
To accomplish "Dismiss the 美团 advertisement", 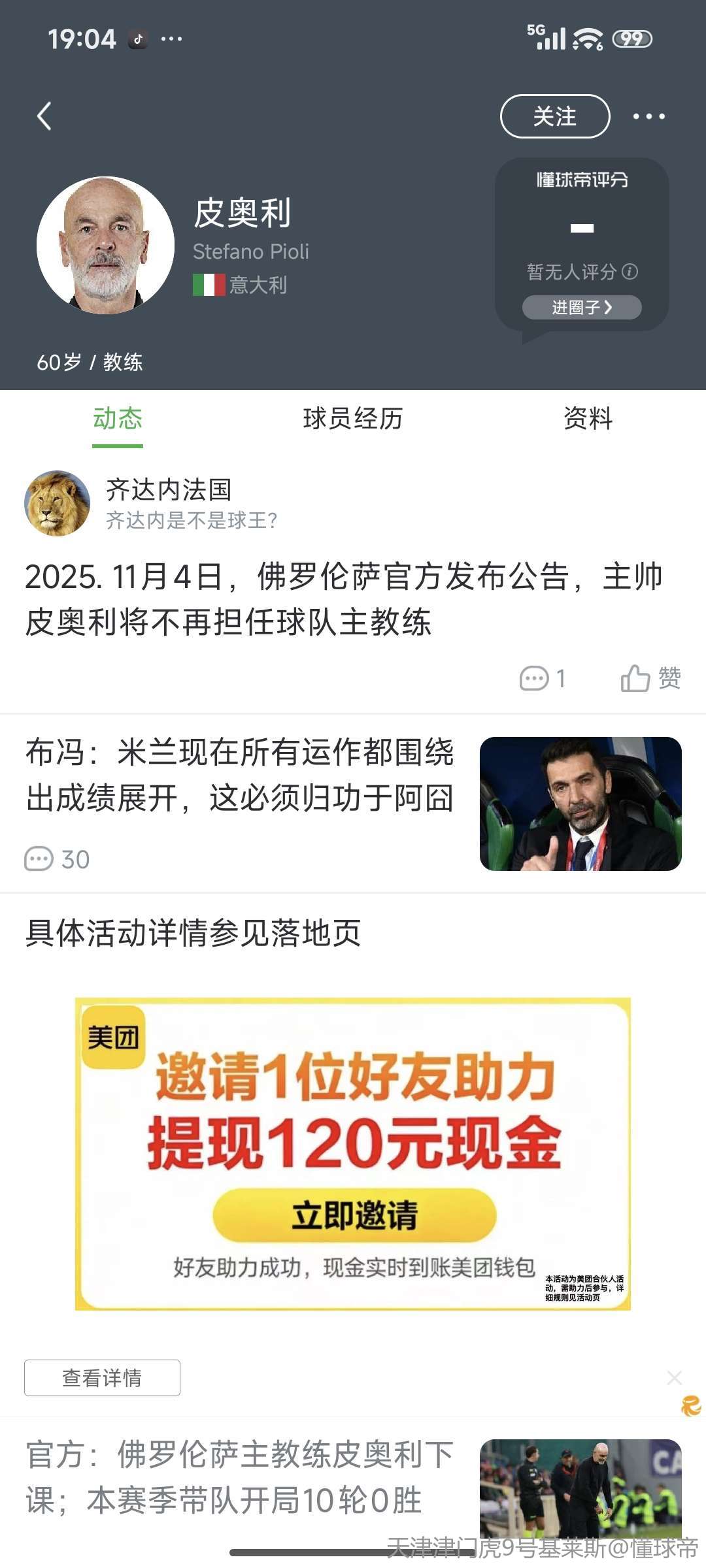I will (x=674, y=1377).
